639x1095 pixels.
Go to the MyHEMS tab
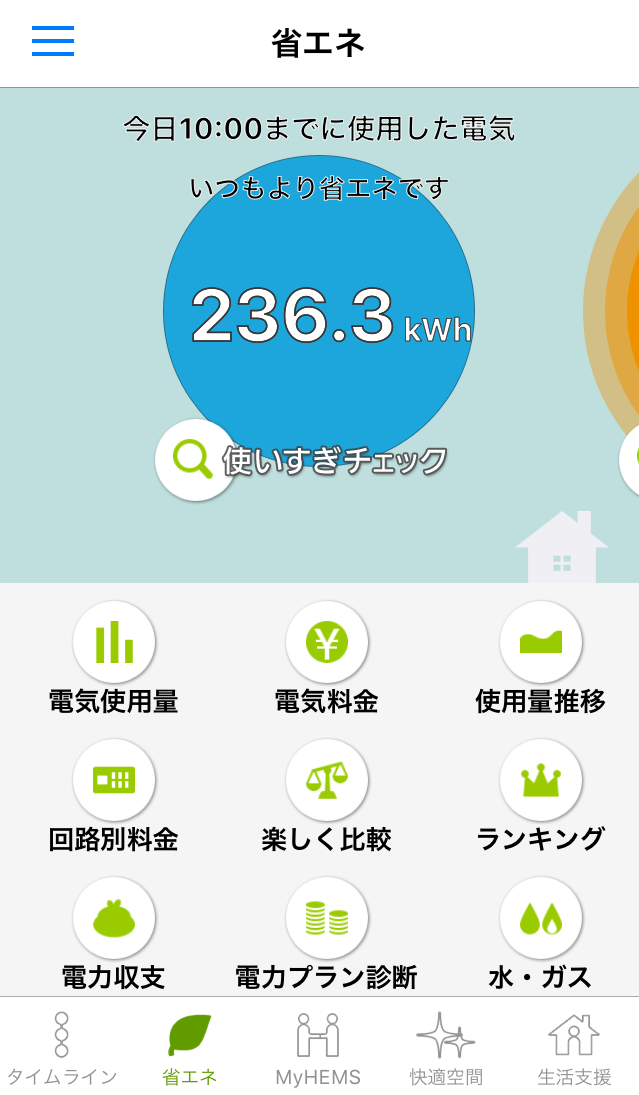pos(318,1047)
